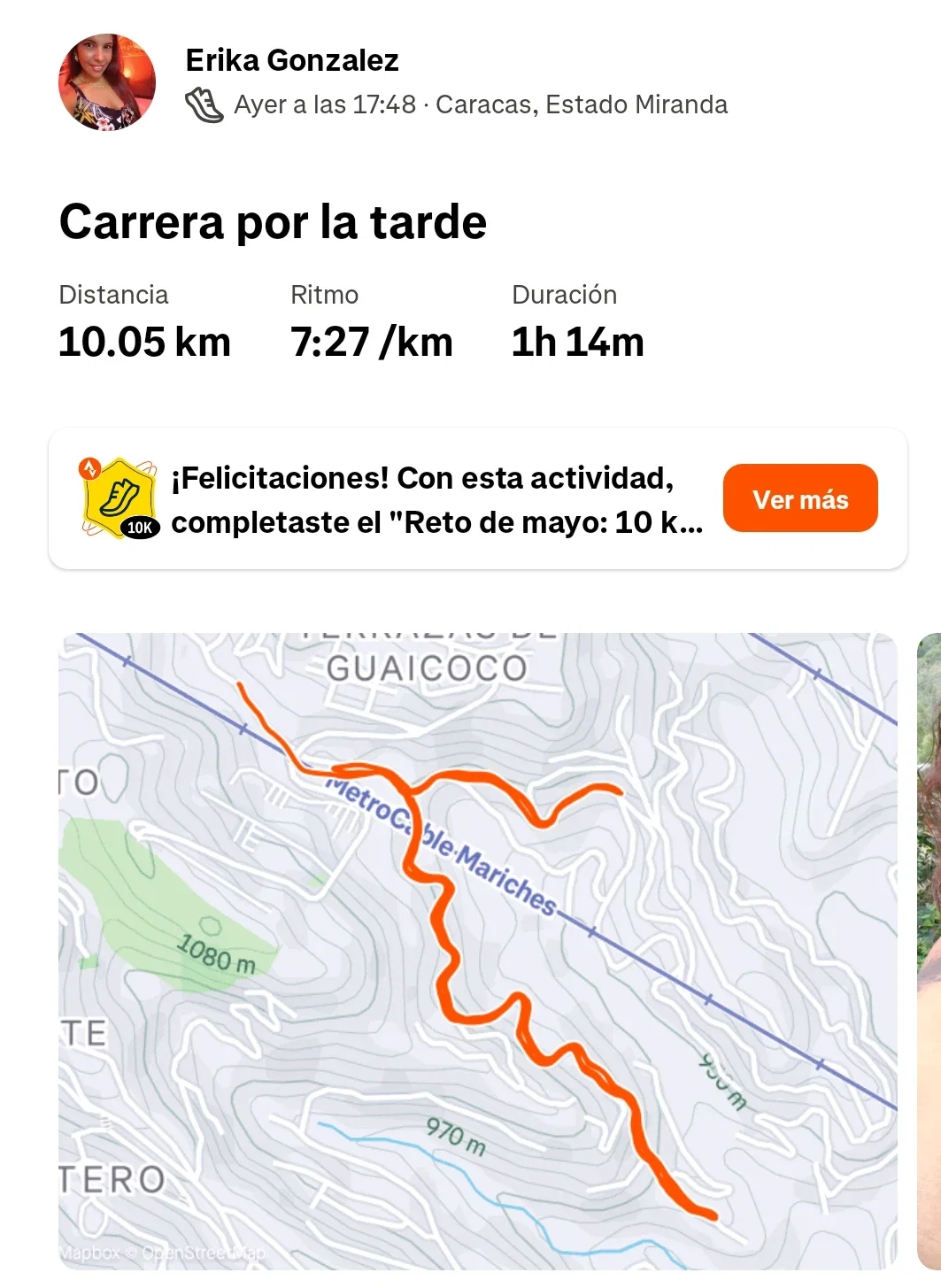Image resolution: width=941 pixels, height=1288 pixels.
Task: Open the Carrera por la tarde activity
Action: 273,222
